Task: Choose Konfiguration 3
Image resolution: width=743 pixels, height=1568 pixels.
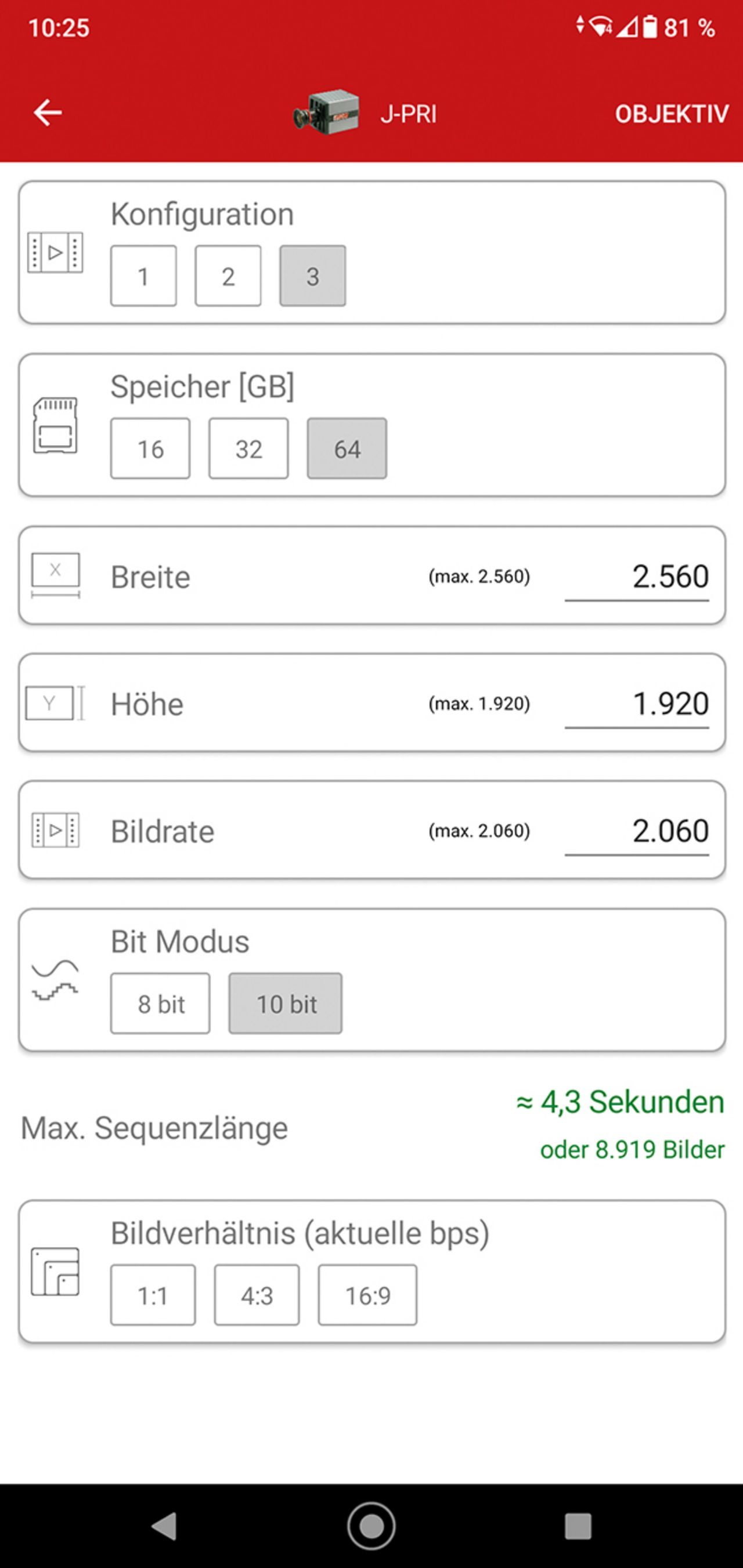Action: pyautogui.click(x=312, y=276)
